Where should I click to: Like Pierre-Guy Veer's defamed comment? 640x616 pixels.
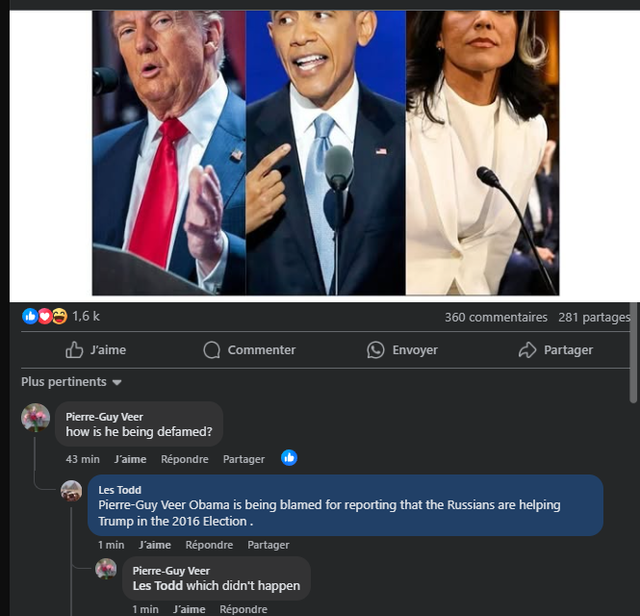click(129, 459)
